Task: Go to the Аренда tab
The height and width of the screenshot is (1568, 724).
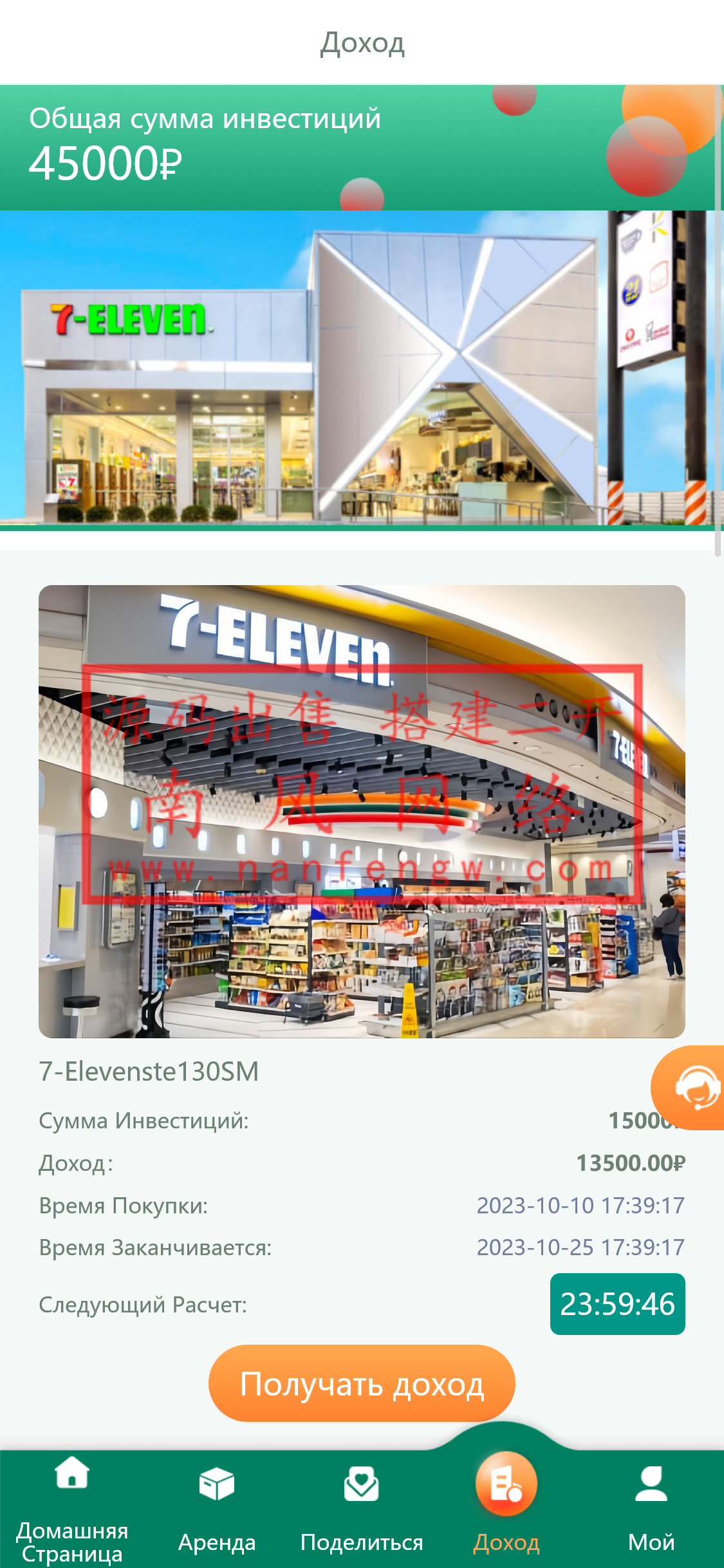Action: (x=217, y=1508)
